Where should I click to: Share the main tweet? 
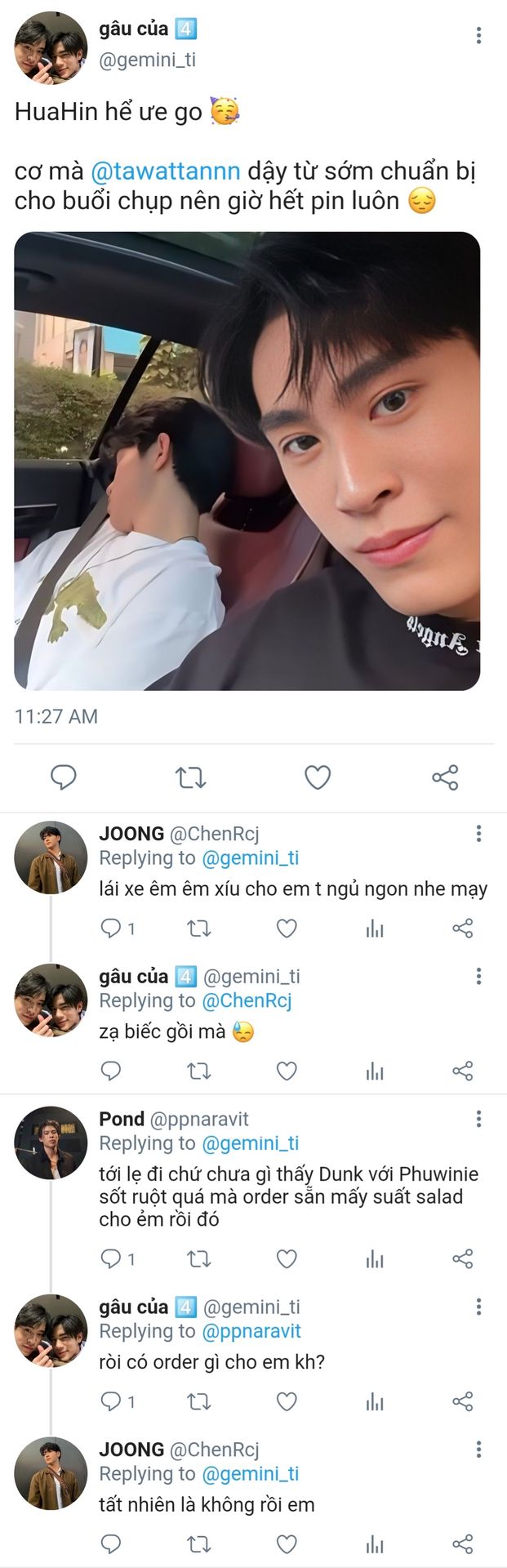click(445, 777)
